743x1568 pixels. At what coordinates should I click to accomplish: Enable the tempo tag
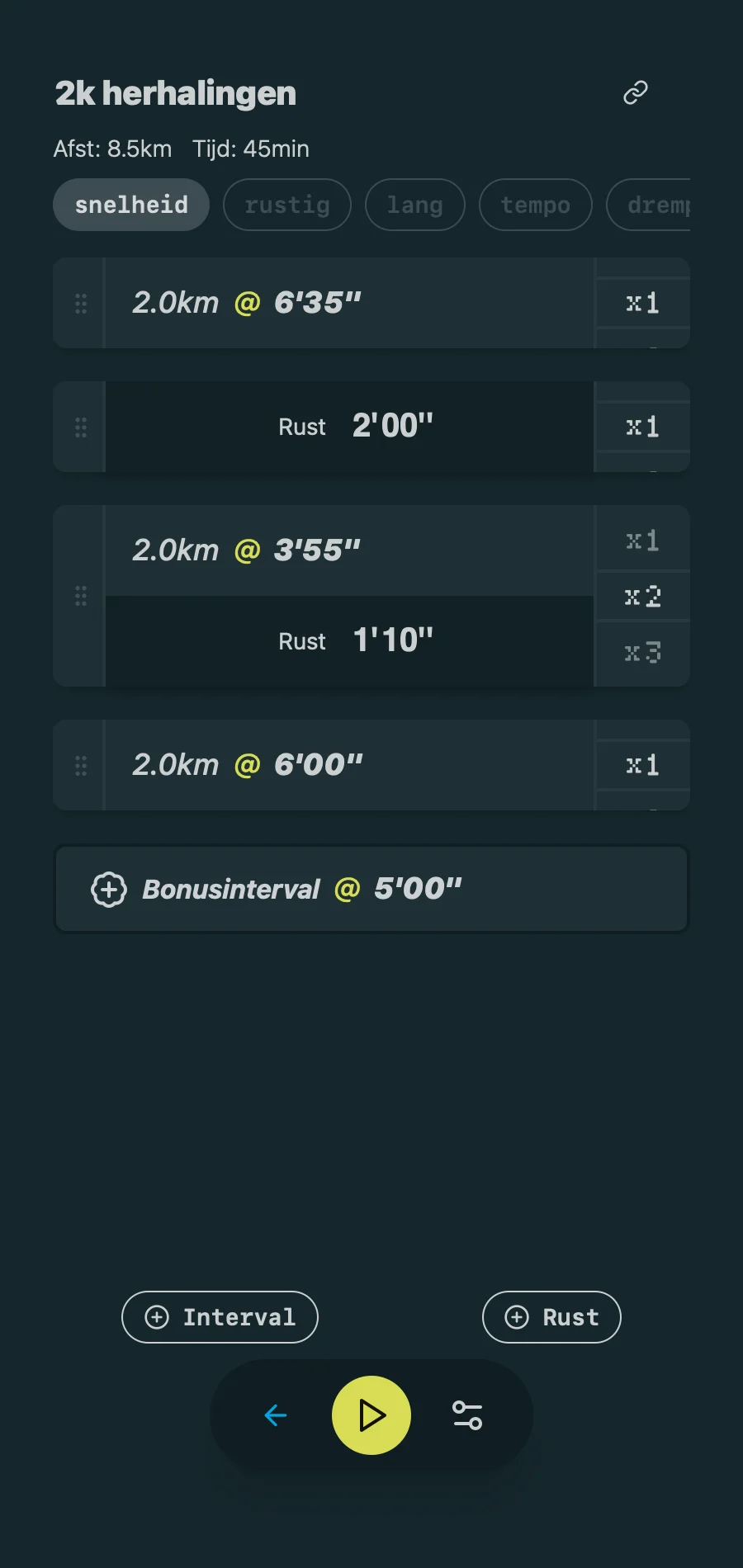click(x=535, y=205)
